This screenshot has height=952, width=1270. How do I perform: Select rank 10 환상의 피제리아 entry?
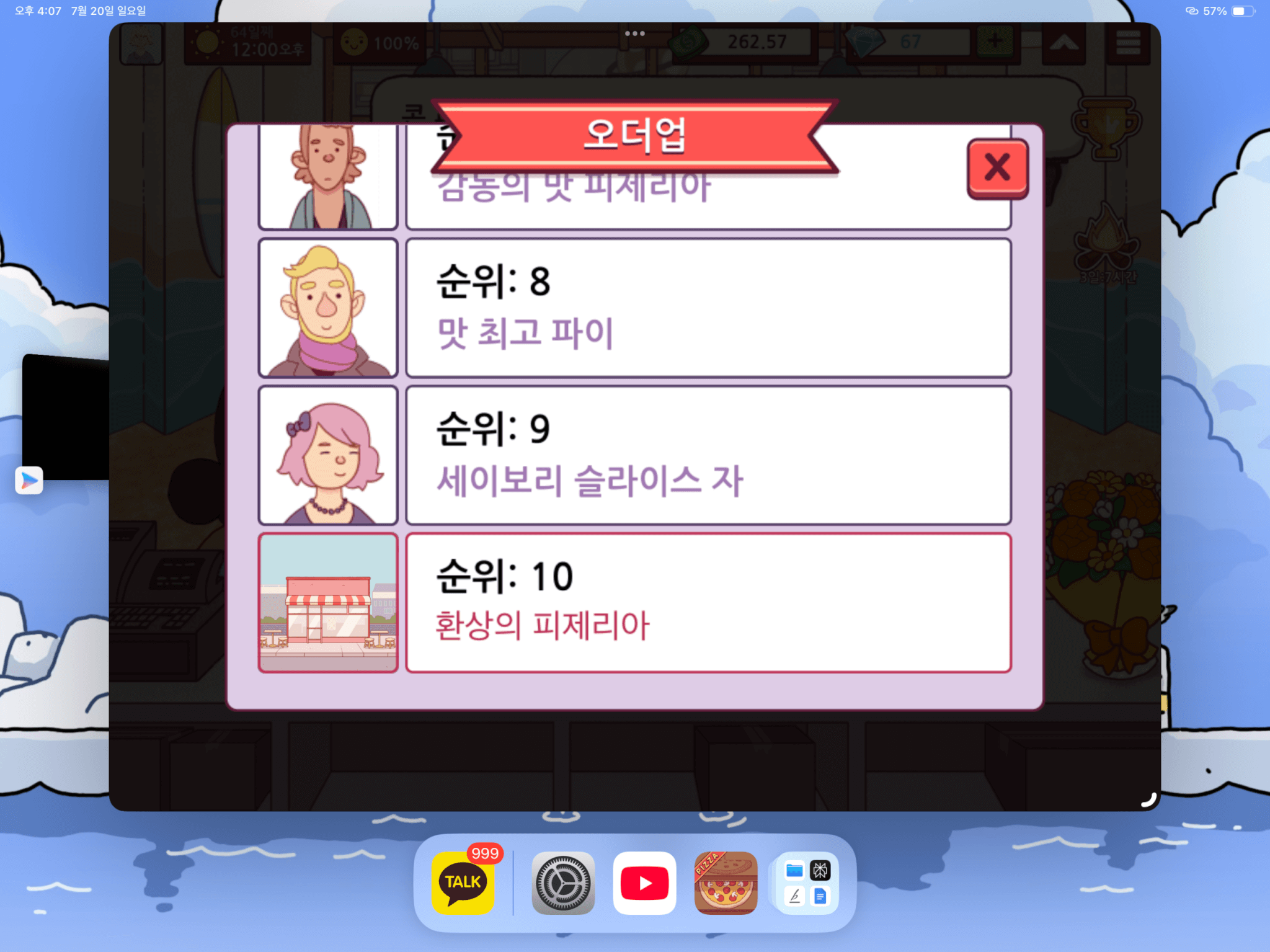click(x=708, y=603)
